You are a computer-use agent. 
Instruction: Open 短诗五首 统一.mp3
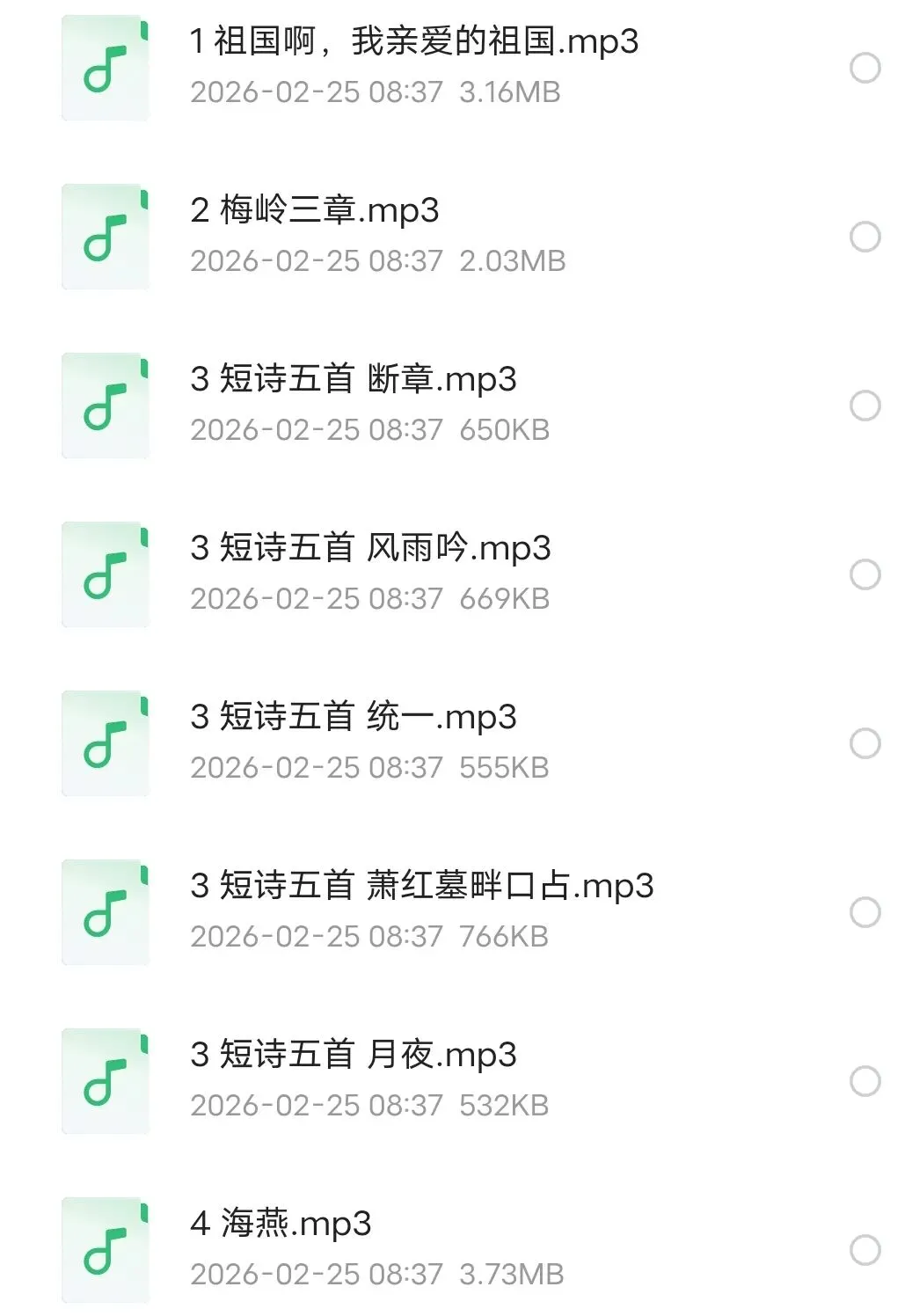point(353,718)
